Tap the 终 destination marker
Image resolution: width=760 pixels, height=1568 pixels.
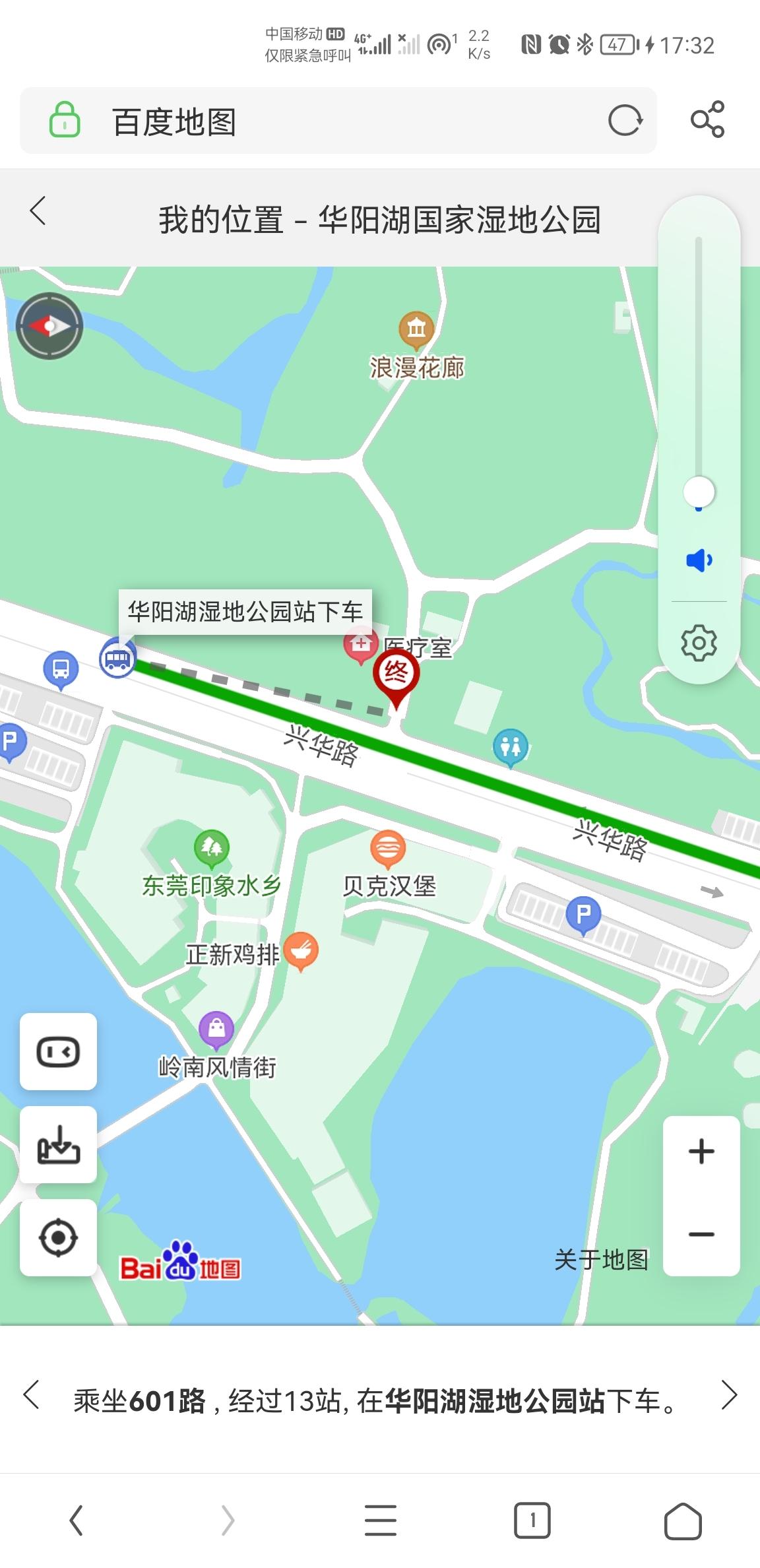click(x=396, y=675)
